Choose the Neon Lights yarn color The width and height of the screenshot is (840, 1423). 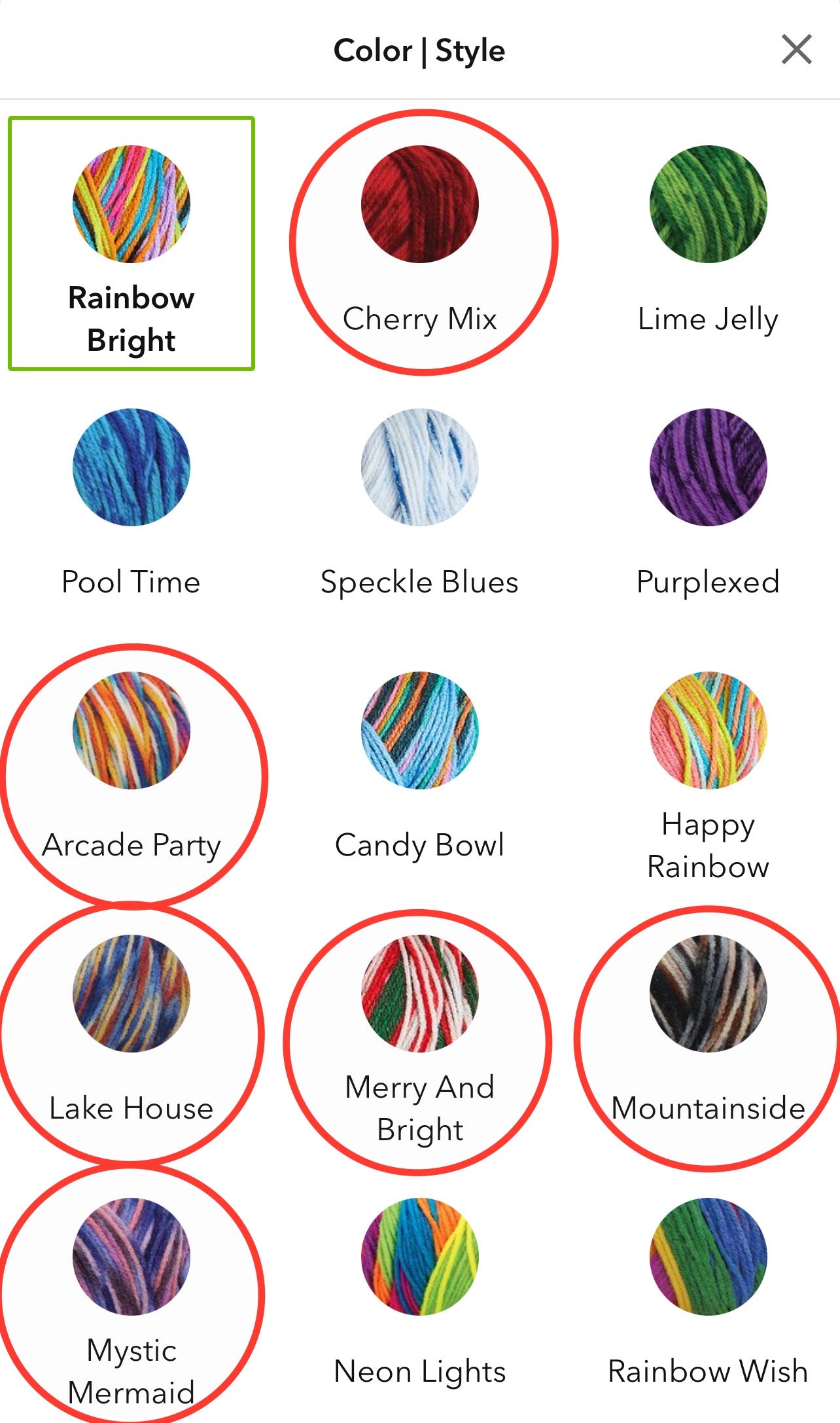(x=419, y=1257)
